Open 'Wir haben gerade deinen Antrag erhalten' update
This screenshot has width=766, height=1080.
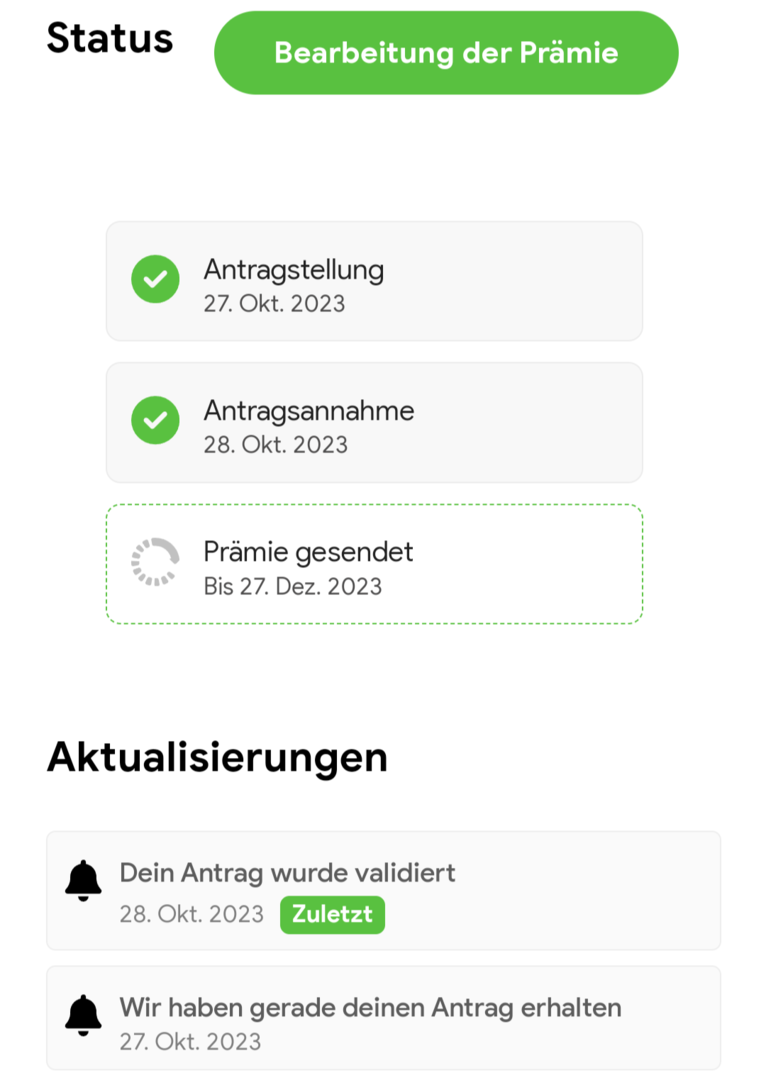384,1018
